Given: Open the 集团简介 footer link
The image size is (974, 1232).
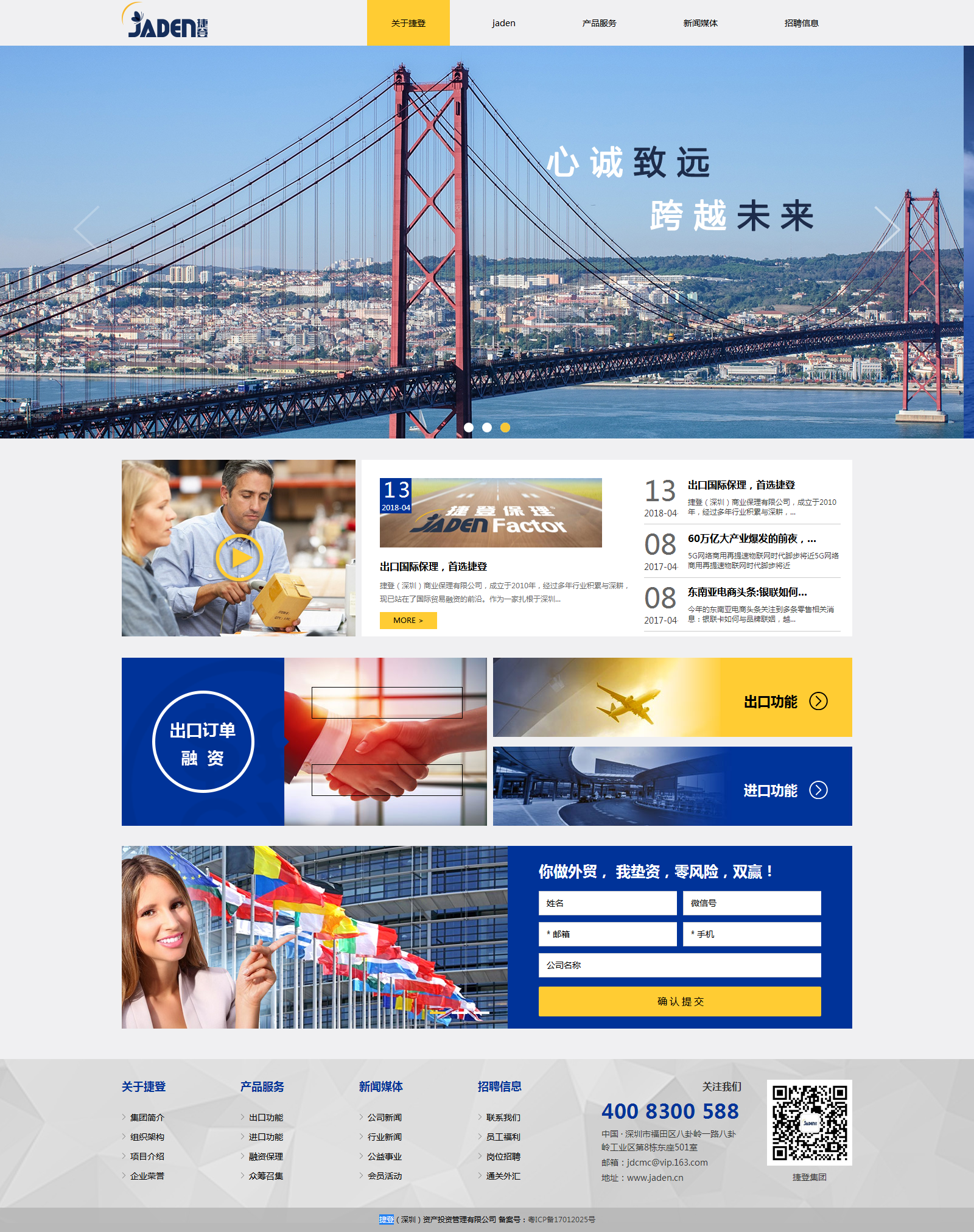Looking at the screenshot, I should (147, 1118).
